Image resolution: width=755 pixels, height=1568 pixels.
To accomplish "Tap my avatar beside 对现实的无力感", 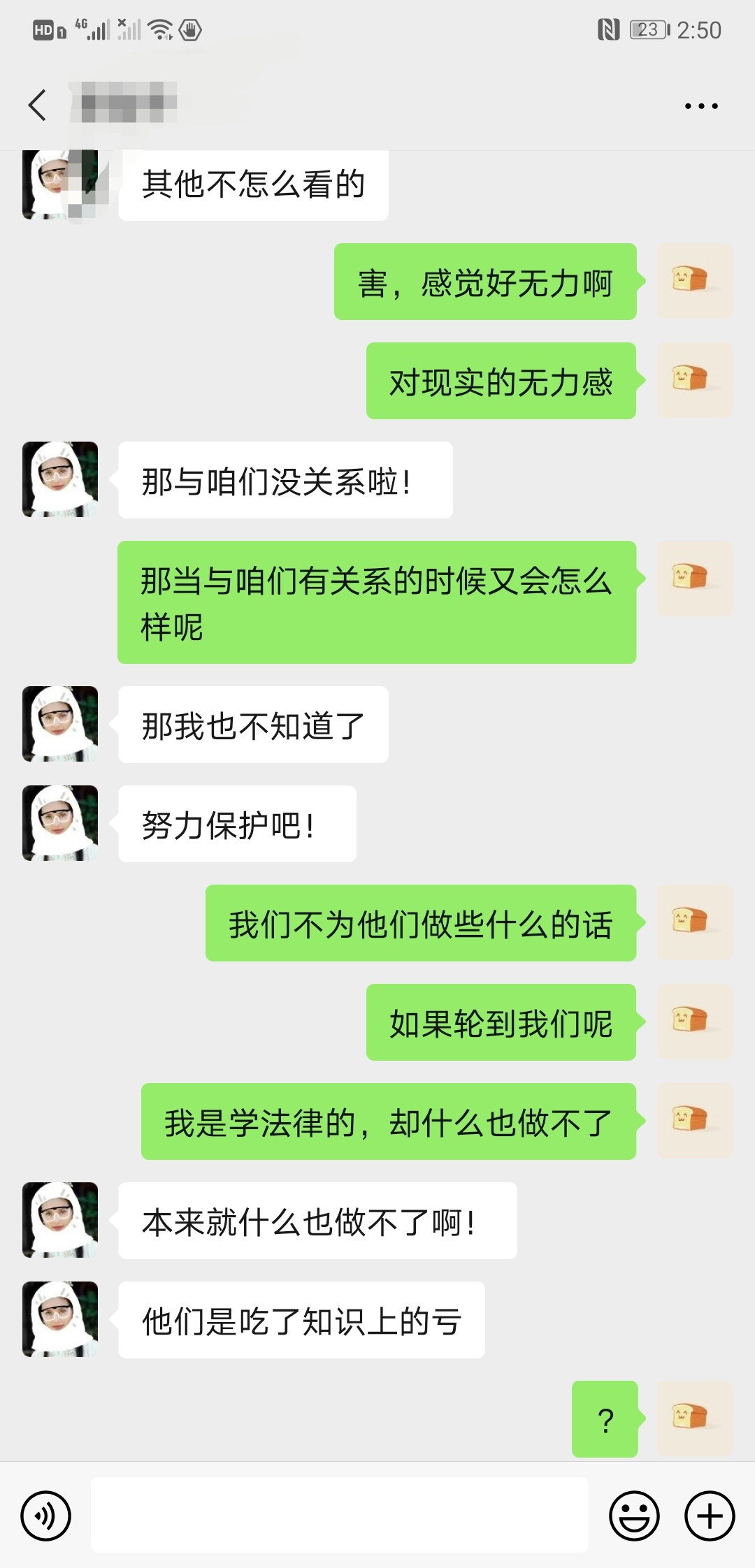I will (x=694, y=380).
